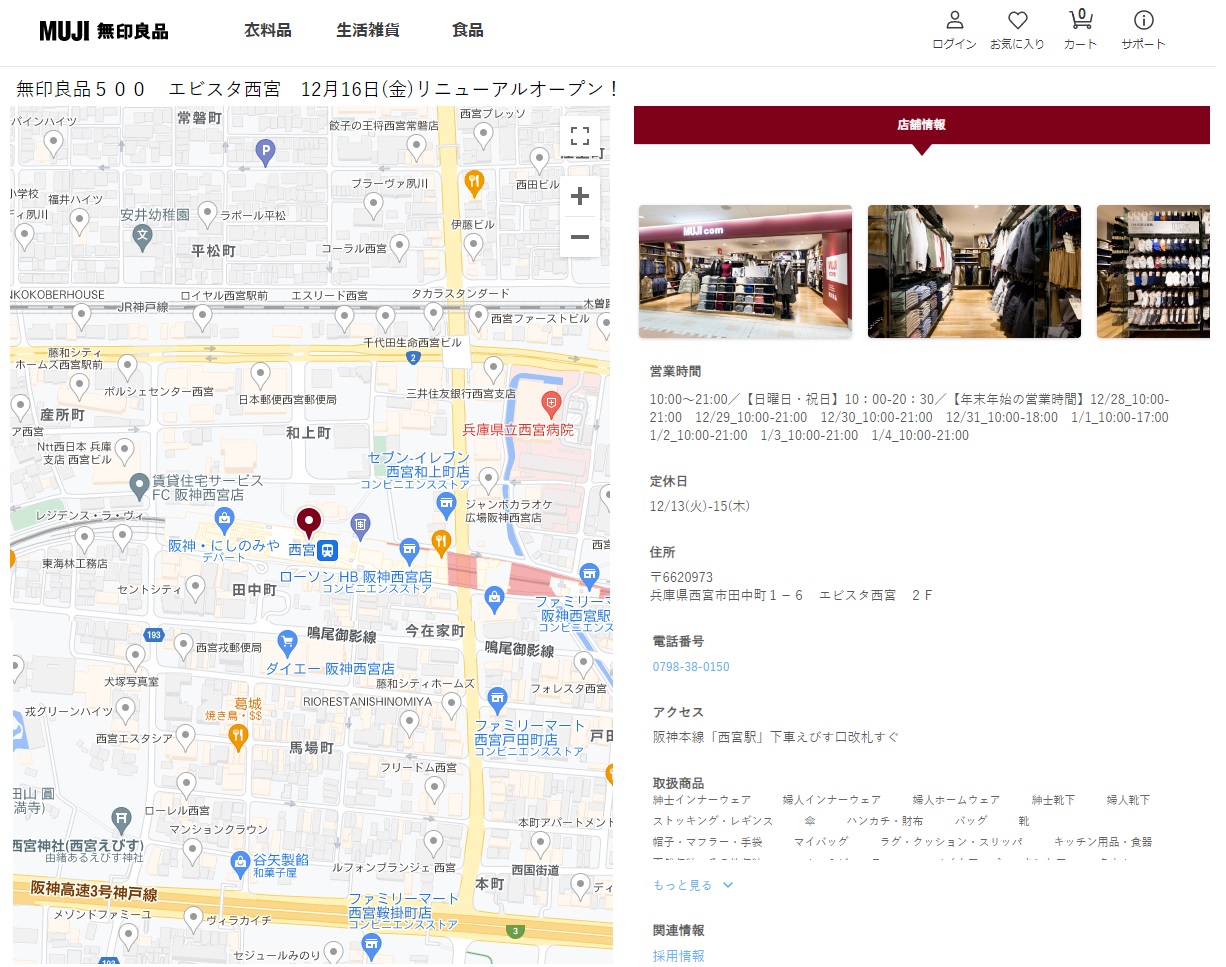
Task: Tap the ログイン account icon
Action: click(x=954, y=30)
